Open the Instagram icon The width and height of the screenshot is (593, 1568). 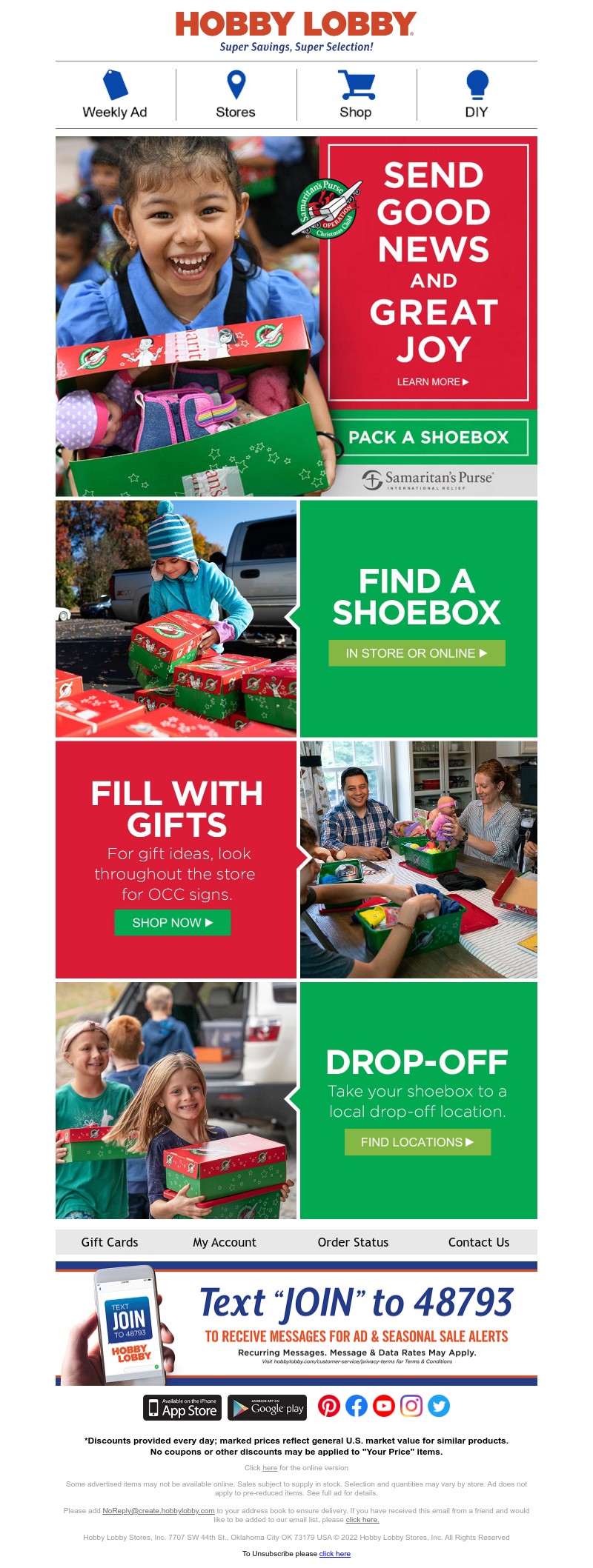pyautogui.click(x=411, y=1406)
